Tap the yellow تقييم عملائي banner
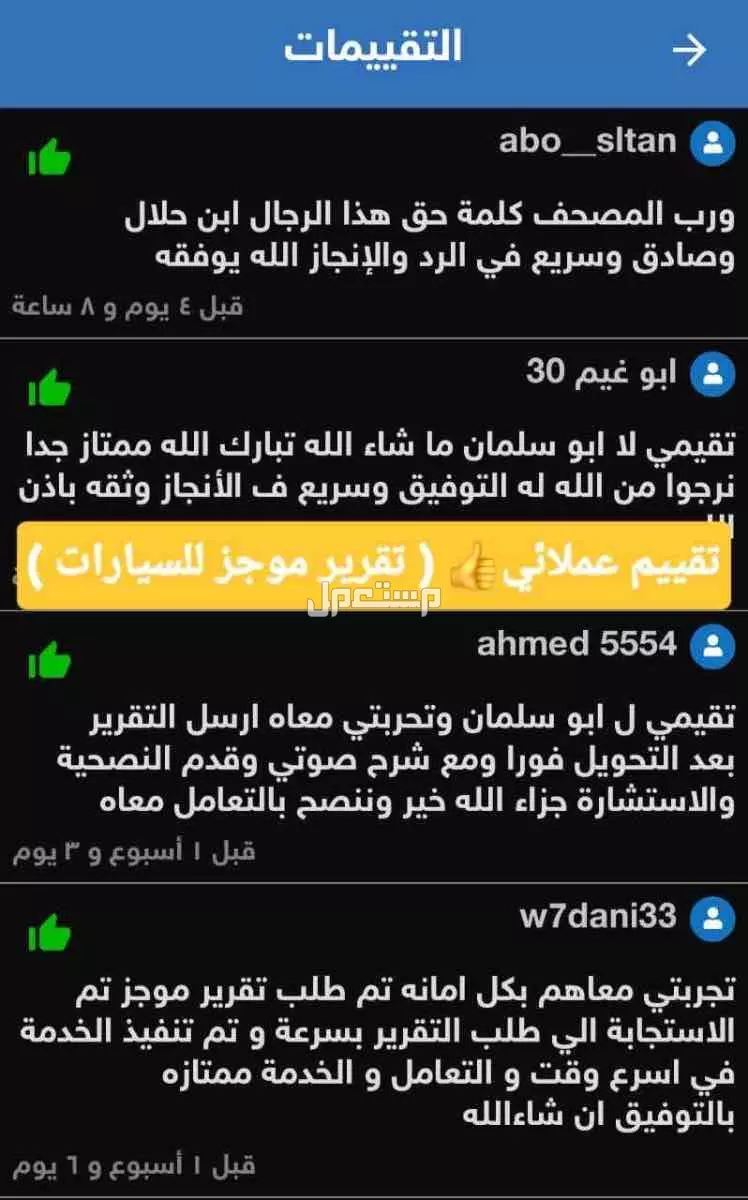 (x=374, y=566)
